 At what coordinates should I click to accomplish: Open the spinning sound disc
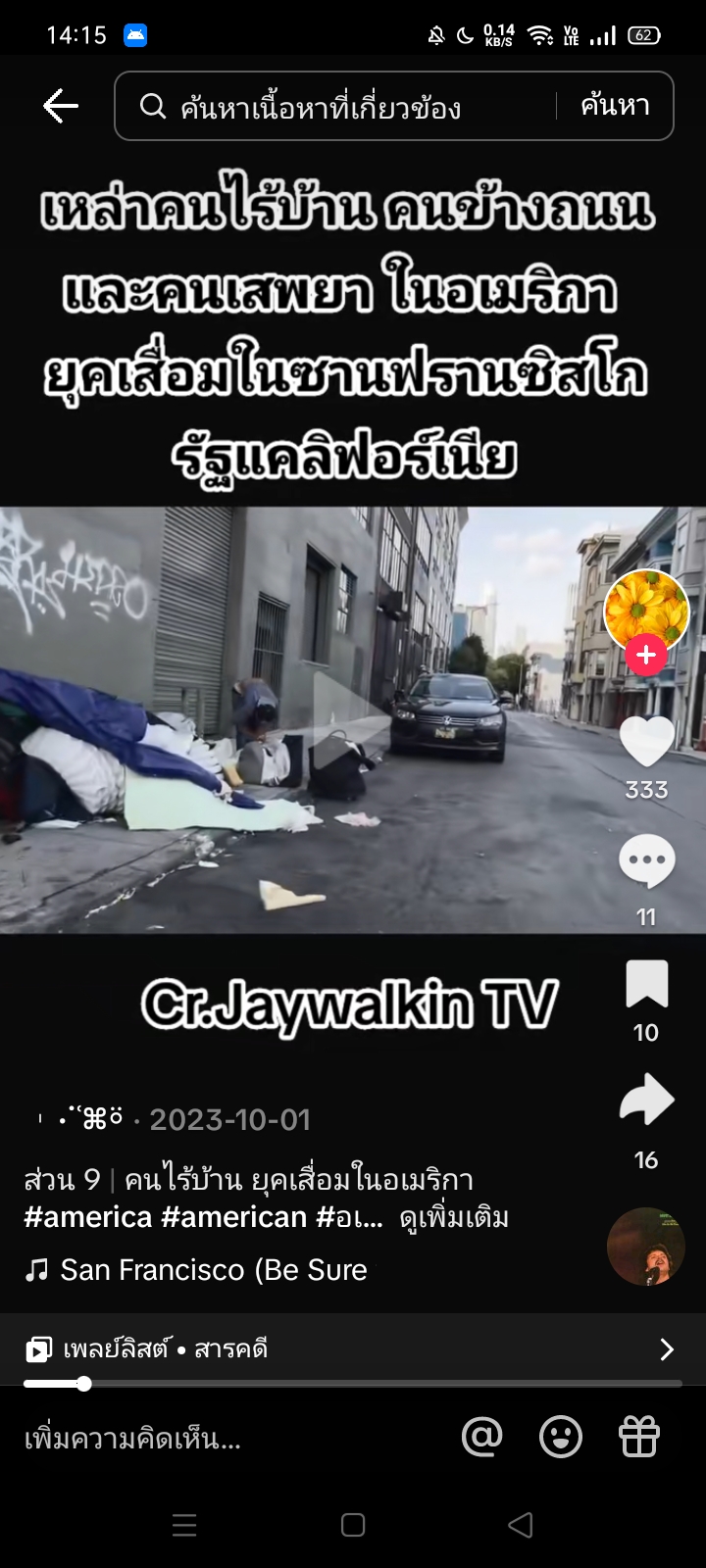click(645, 1247)
